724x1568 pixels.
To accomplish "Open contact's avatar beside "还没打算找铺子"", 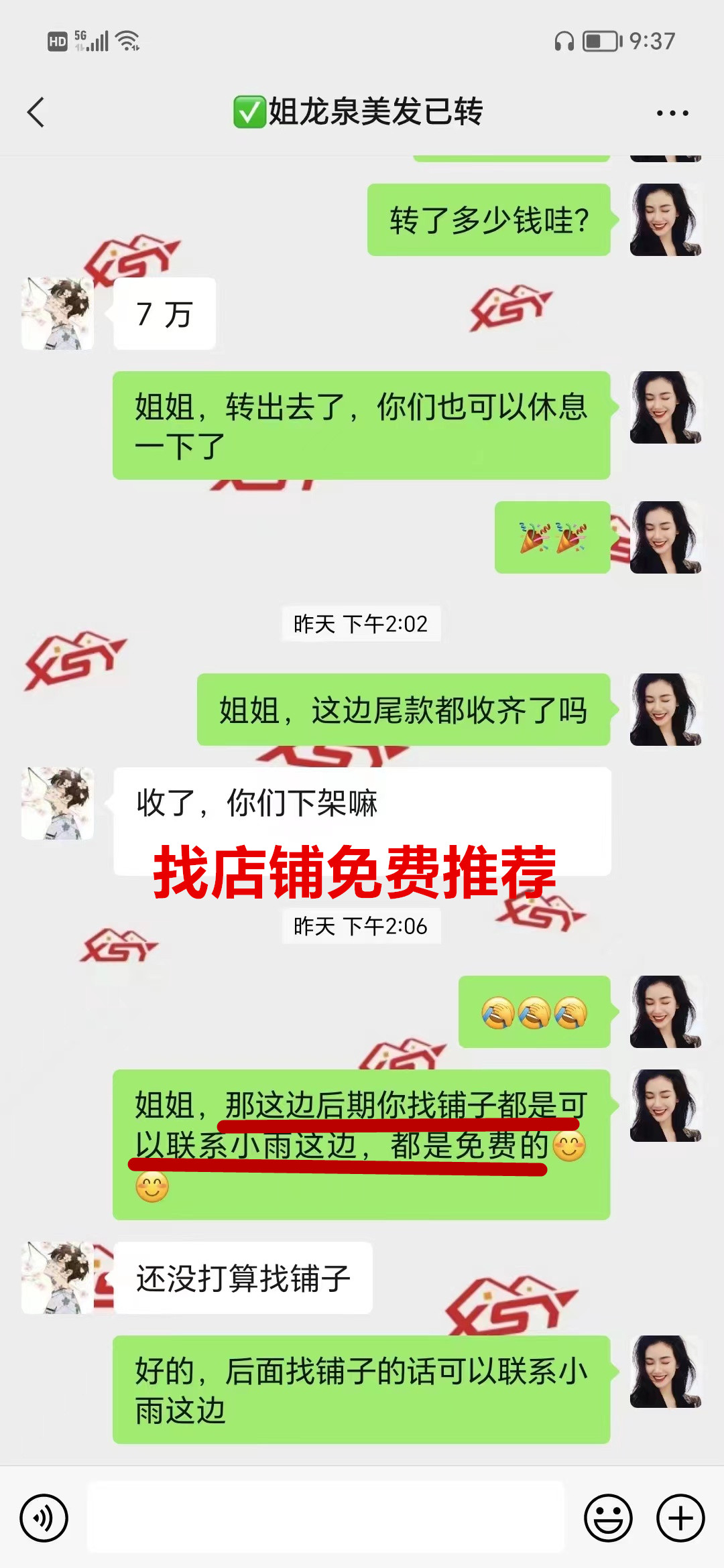I will (x=58, y=1277).
